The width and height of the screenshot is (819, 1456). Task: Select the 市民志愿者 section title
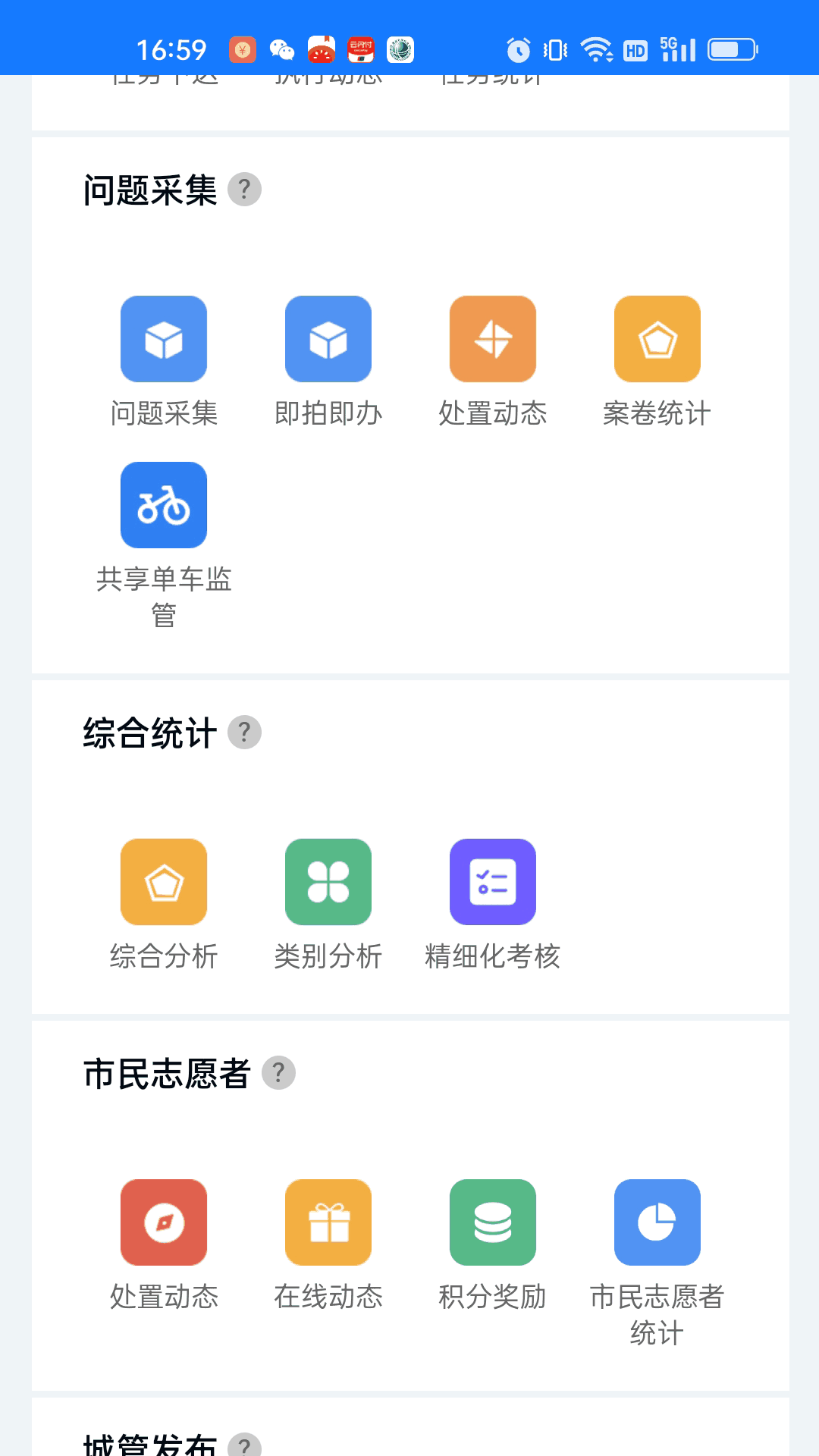pos(167,1072)
